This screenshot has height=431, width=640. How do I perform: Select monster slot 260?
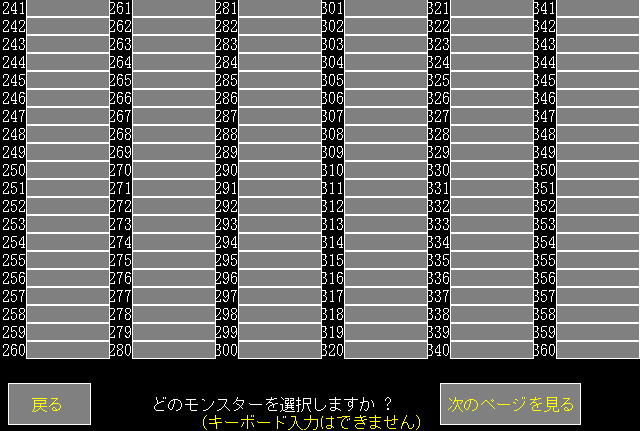tap(67, 350)
